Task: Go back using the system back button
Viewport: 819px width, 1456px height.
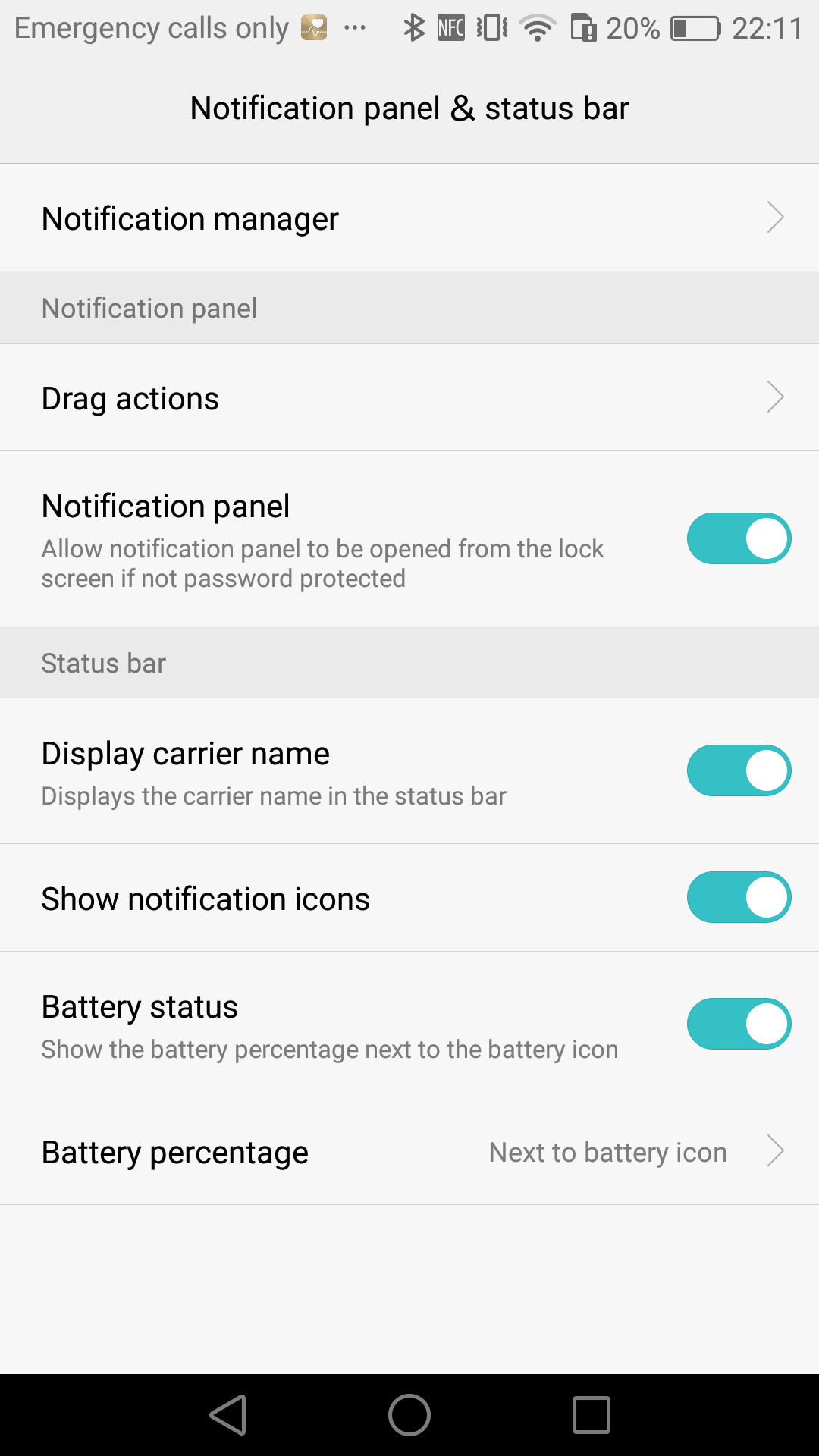Action: coord(228,1415)
